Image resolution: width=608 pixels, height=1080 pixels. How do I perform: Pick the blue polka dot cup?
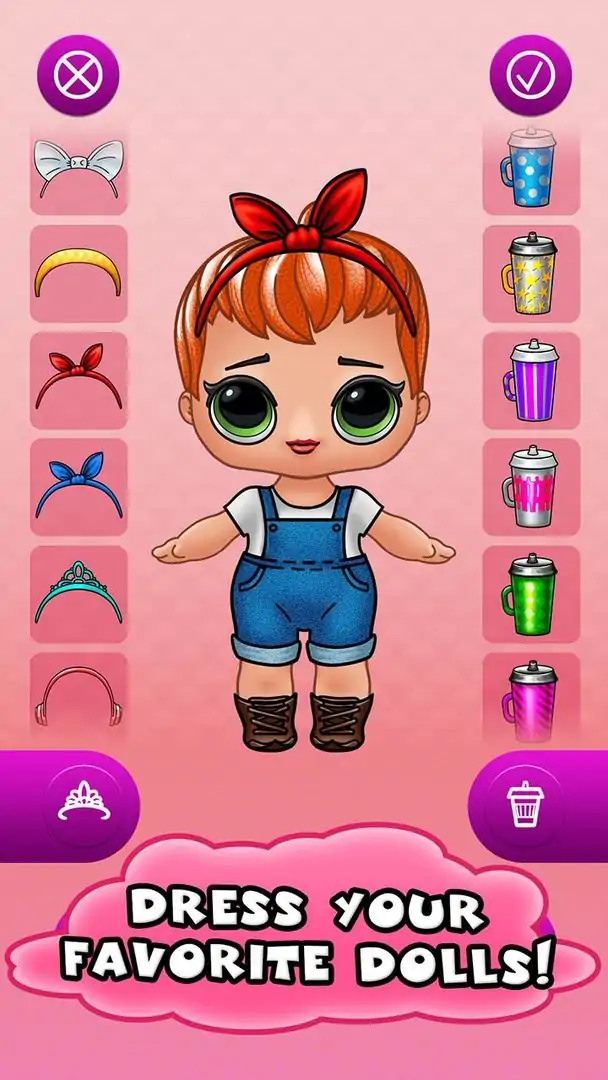531,167
